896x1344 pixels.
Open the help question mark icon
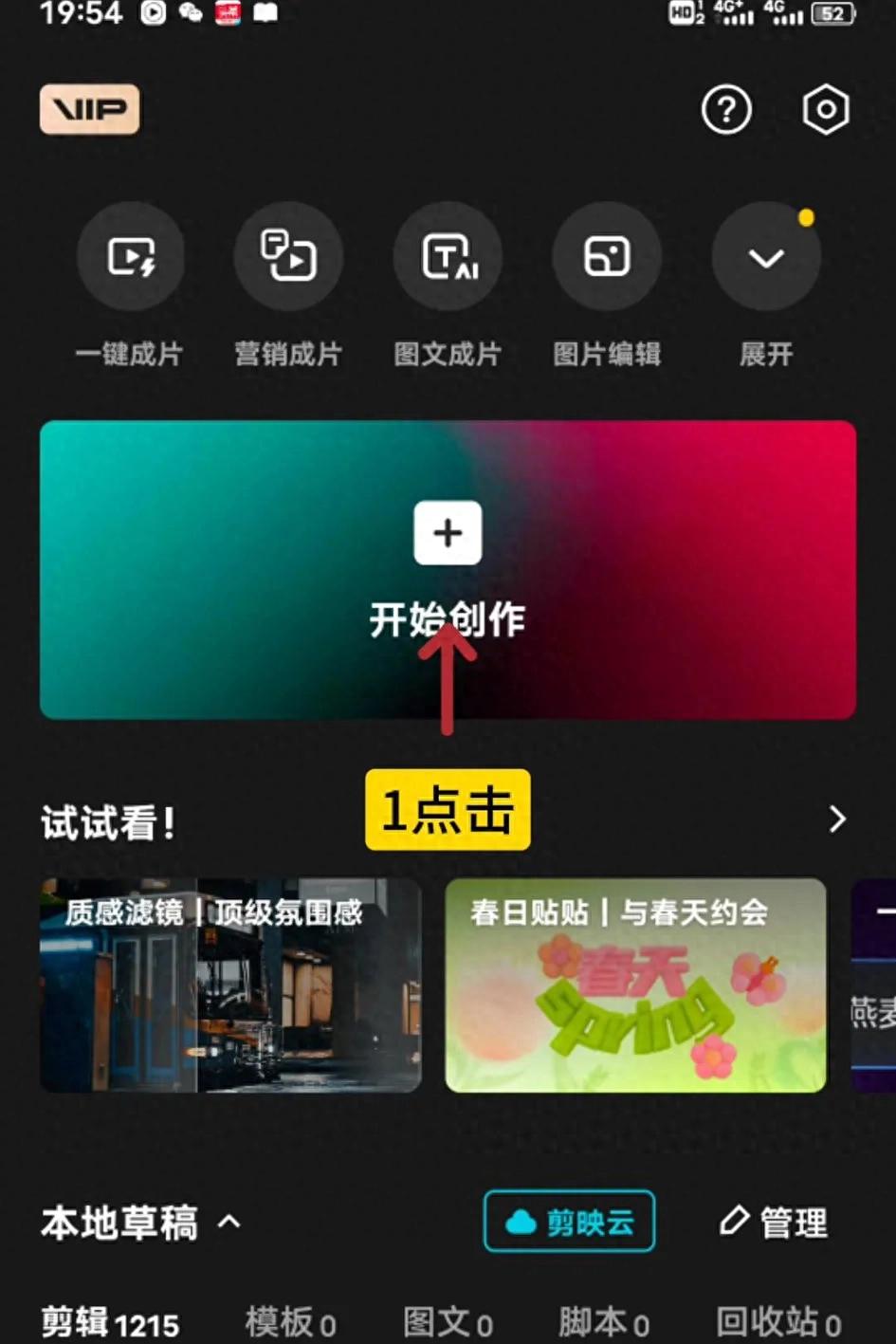click(x=726, y=110)
